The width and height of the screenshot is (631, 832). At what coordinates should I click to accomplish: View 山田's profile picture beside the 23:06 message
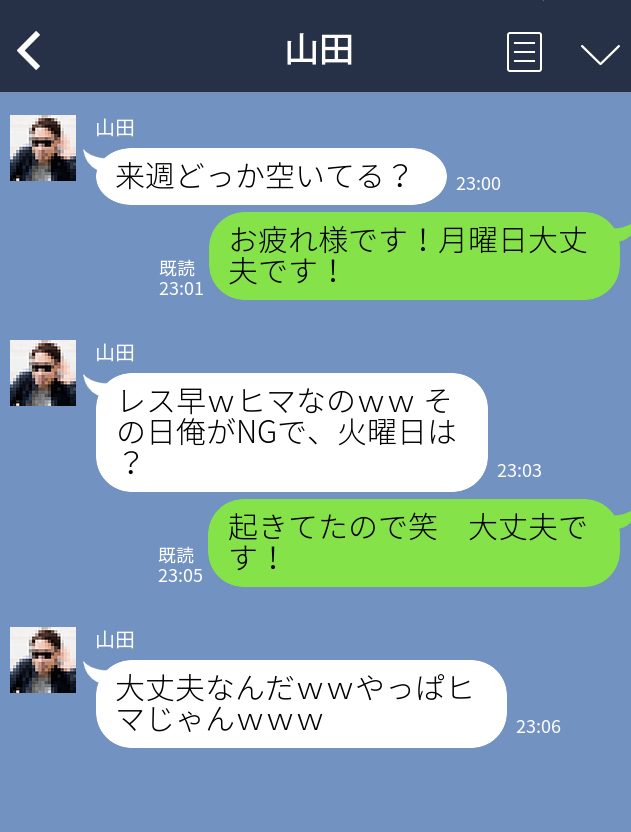[43, 660]
